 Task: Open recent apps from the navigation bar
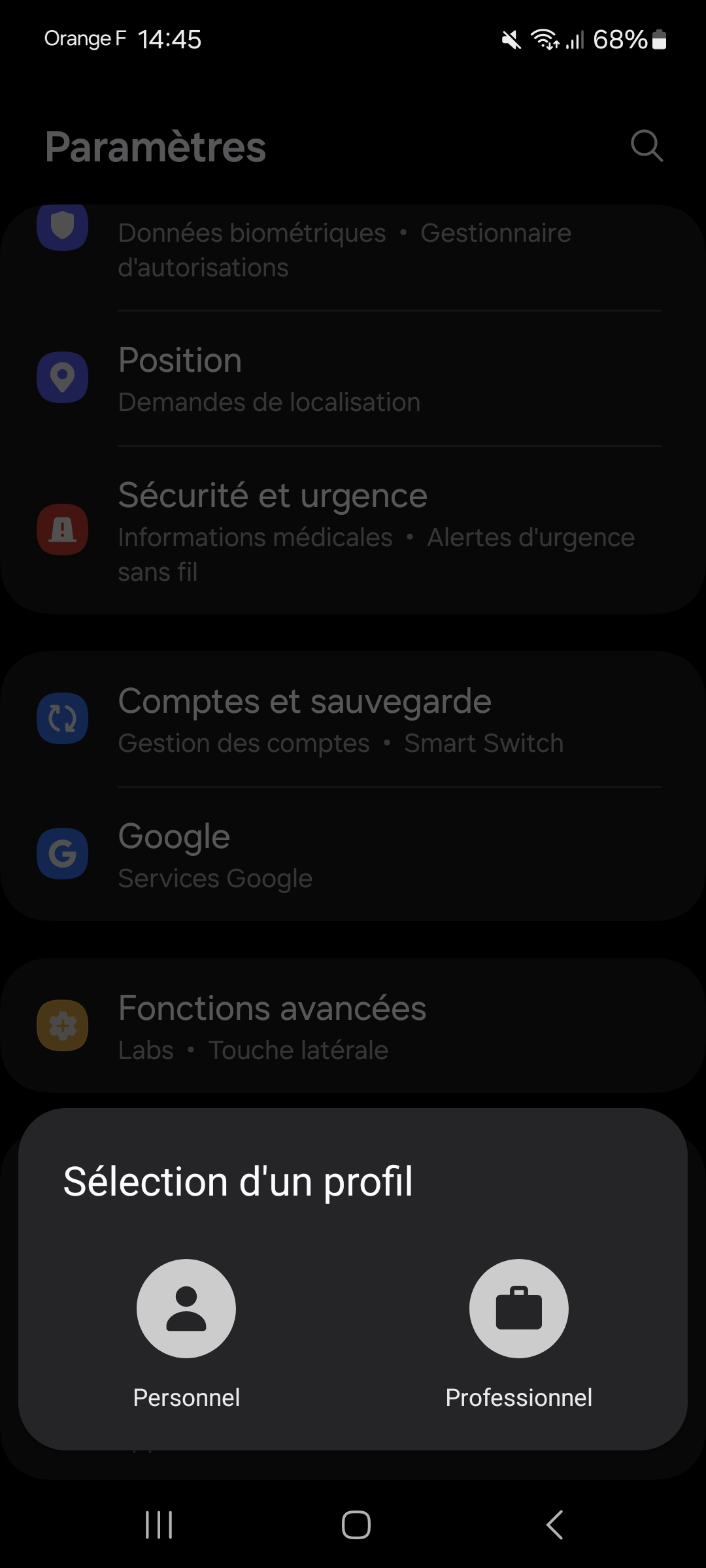(x=159, y=1525)
